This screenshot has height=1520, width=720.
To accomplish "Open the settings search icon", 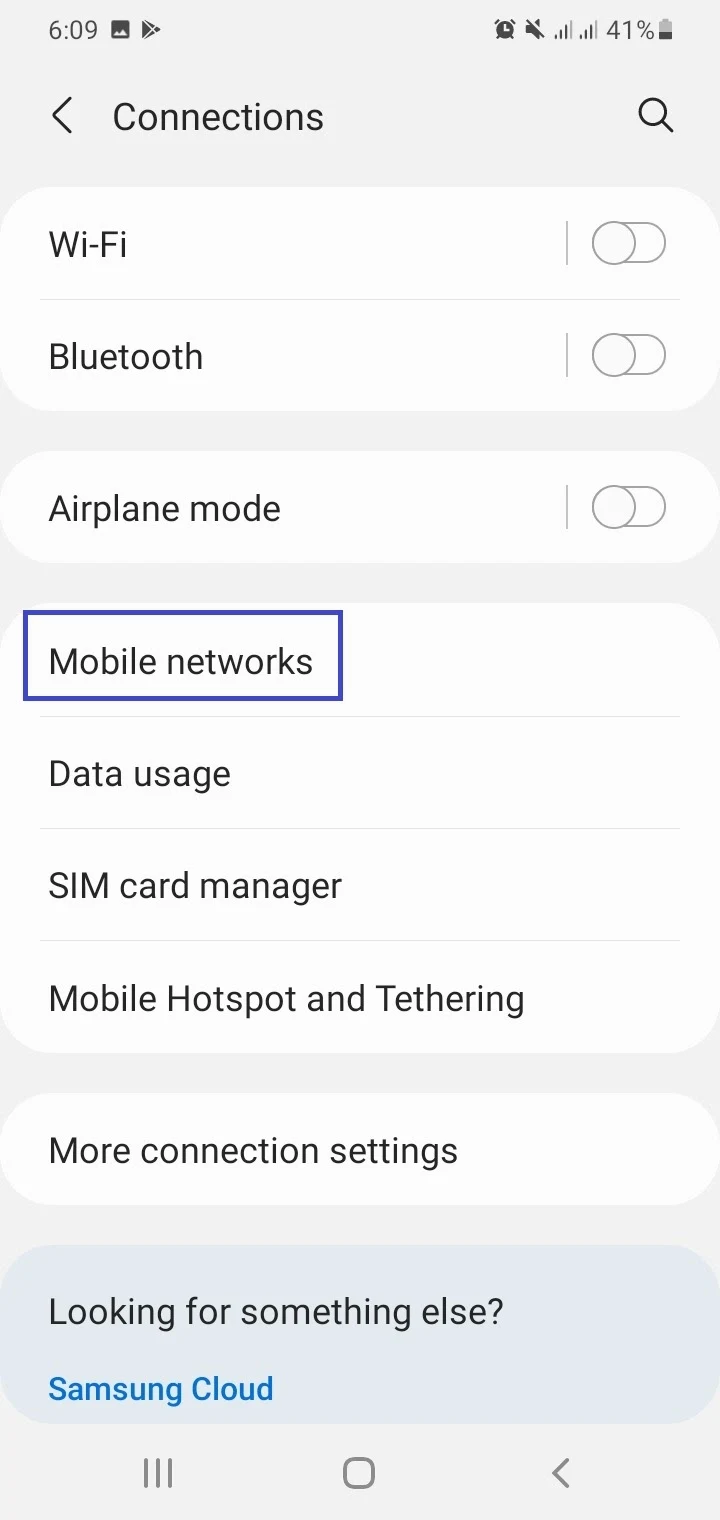I will pos(656,116).
